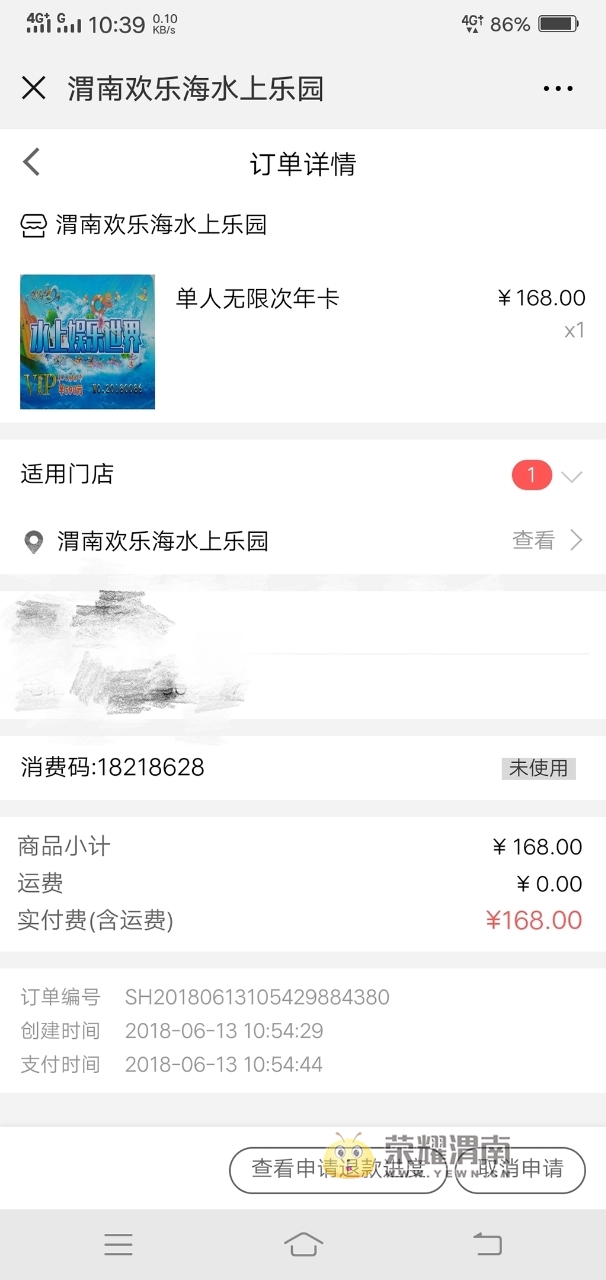Viewport: 606px width, 1280px height.
Task: Open the three-dot overflow menu
Action: 558,88
